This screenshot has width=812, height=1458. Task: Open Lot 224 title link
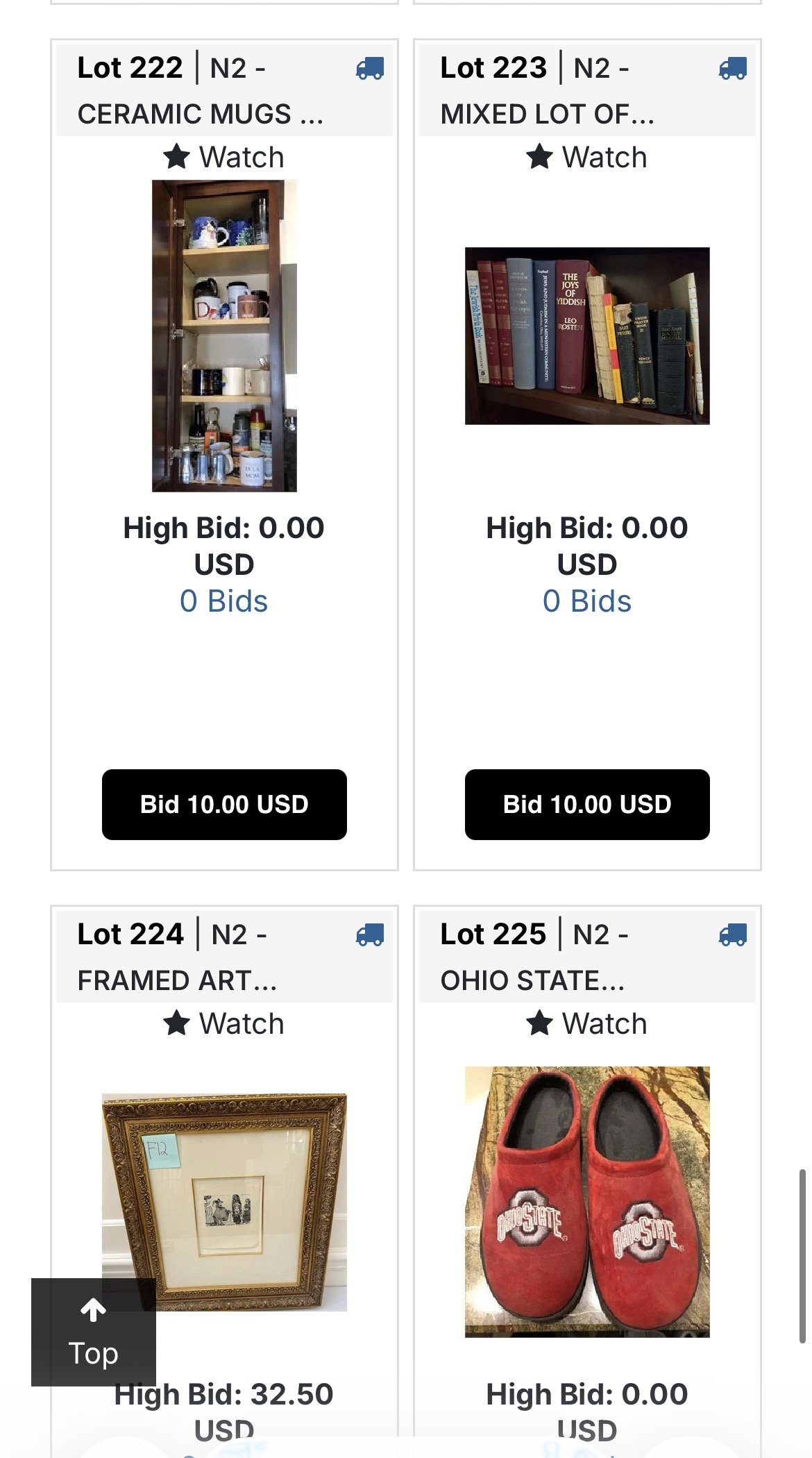click(178, 957)
